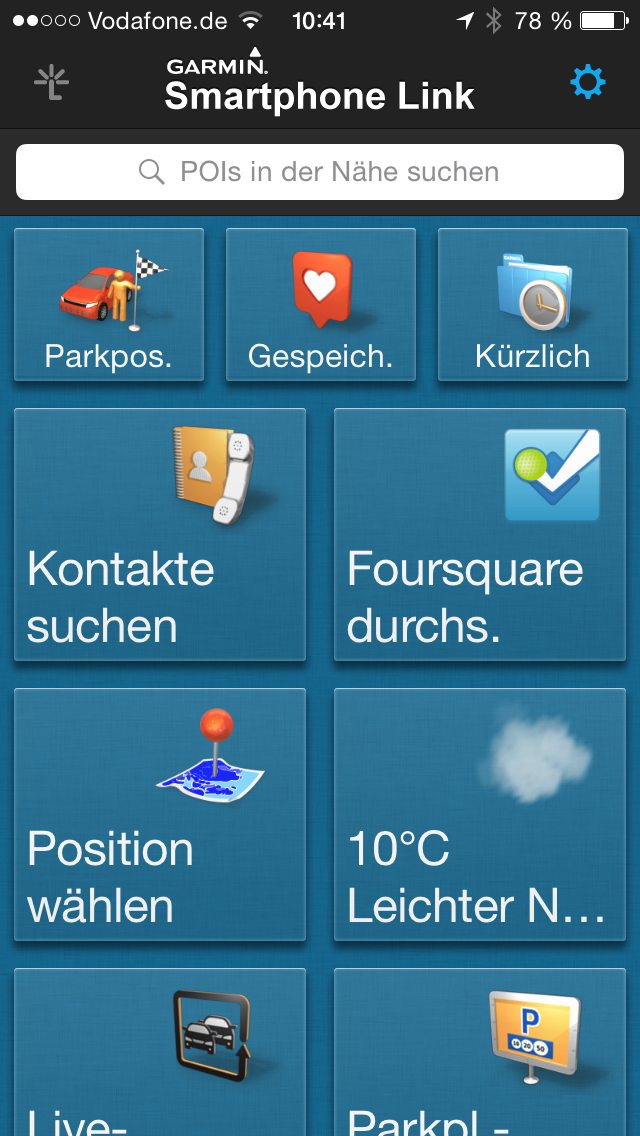Image resolution: width=640 pixels, height=1136 pixels.
Task: Open Foursquare durchs. tile
Action: click(x=480, y=534)
